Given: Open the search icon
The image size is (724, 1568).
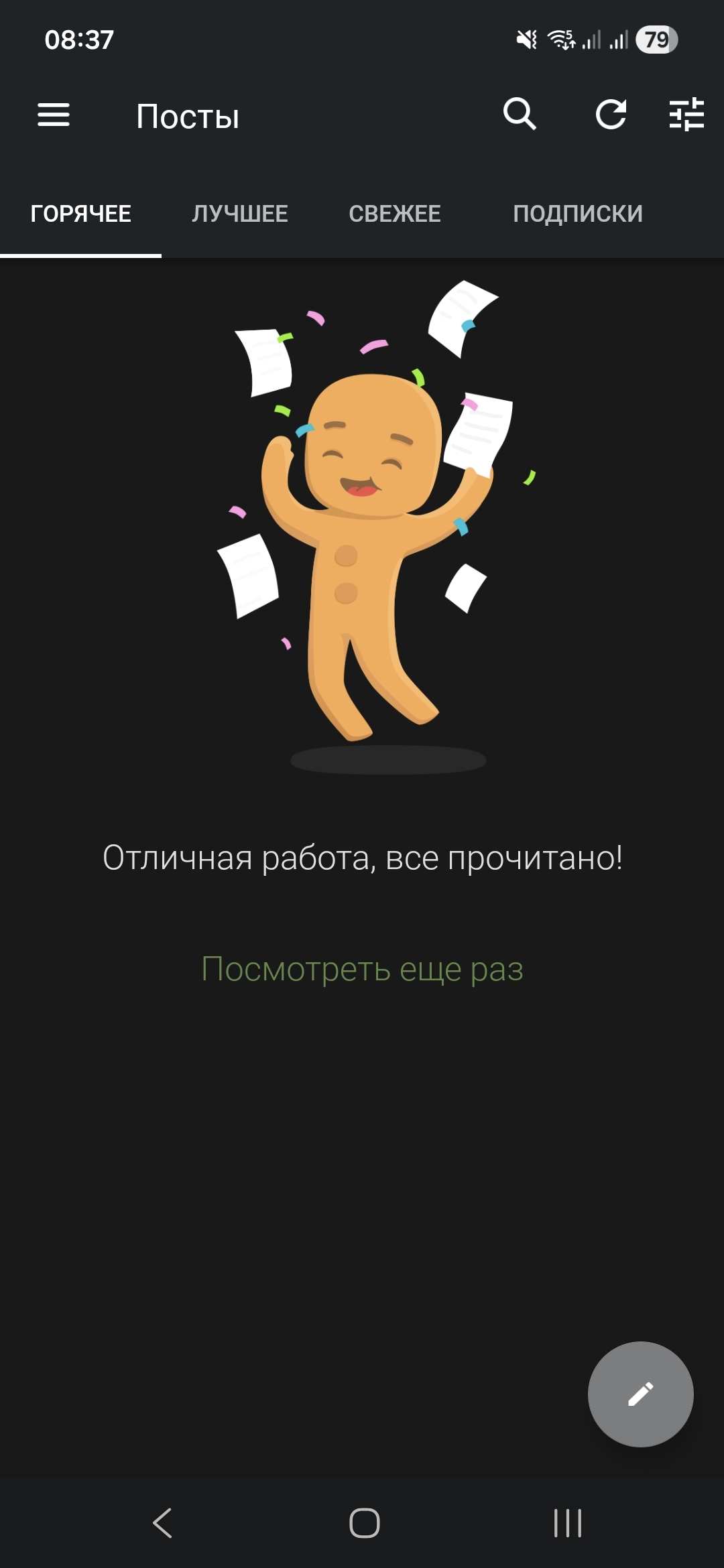Looking at the screenshot, I should click(520, 115).
